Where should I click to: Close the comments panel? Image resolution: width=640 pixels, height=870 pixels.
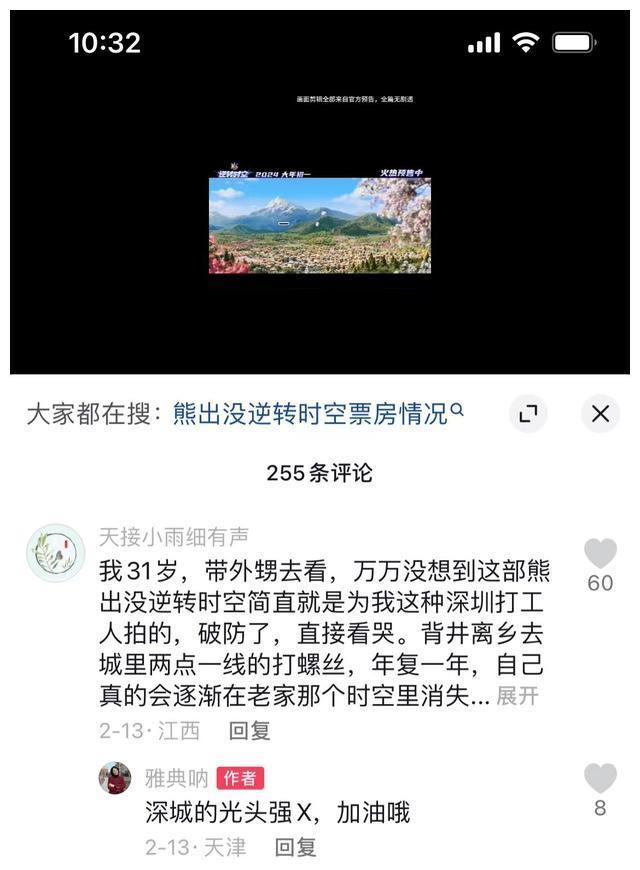tap(600, 414)
